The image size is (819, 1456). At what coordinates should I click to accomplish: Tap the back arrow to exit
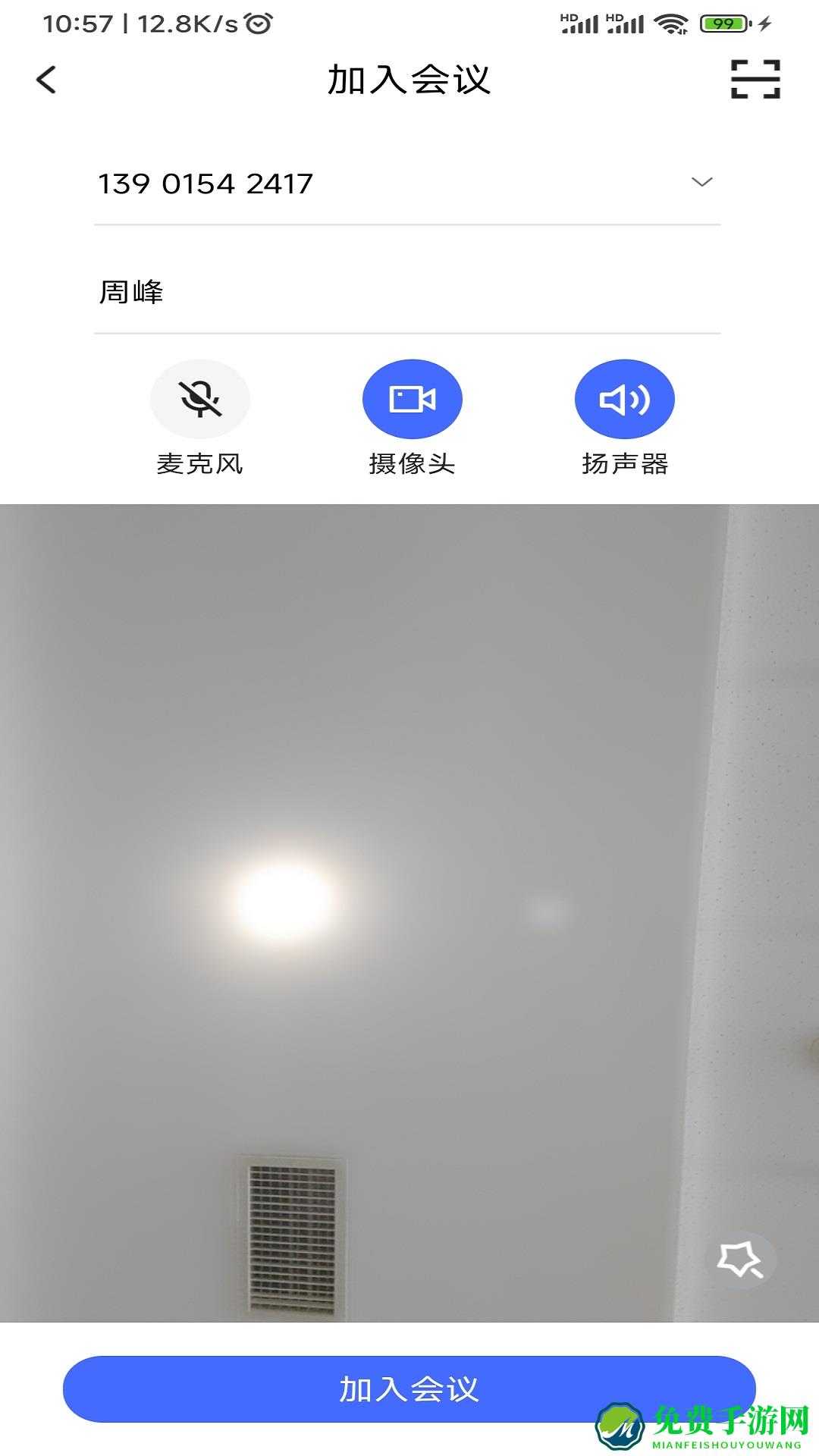[x=47, y=80]
